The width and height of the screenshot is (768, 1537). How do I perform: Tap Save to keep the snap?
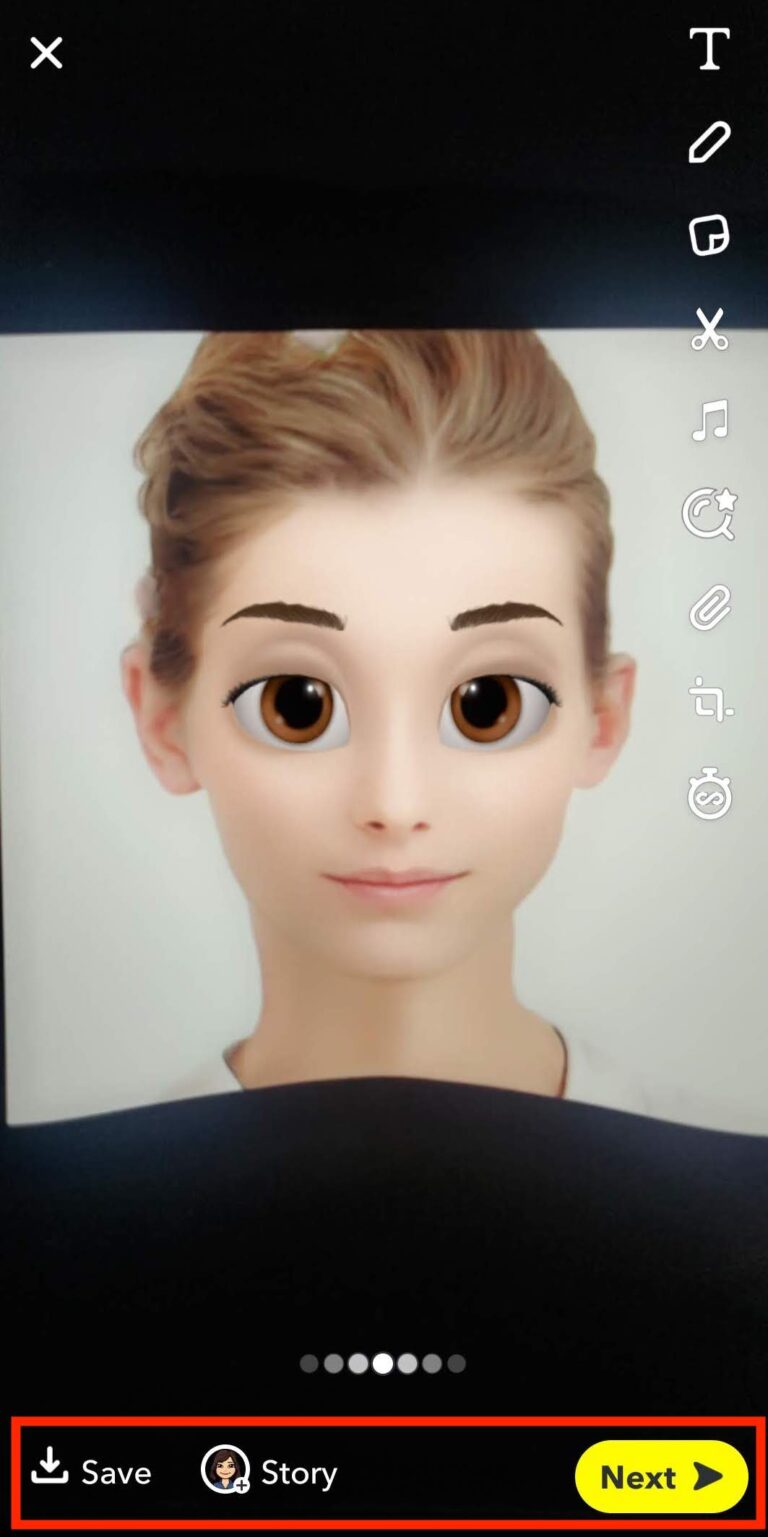click(x=91, y=1471)
